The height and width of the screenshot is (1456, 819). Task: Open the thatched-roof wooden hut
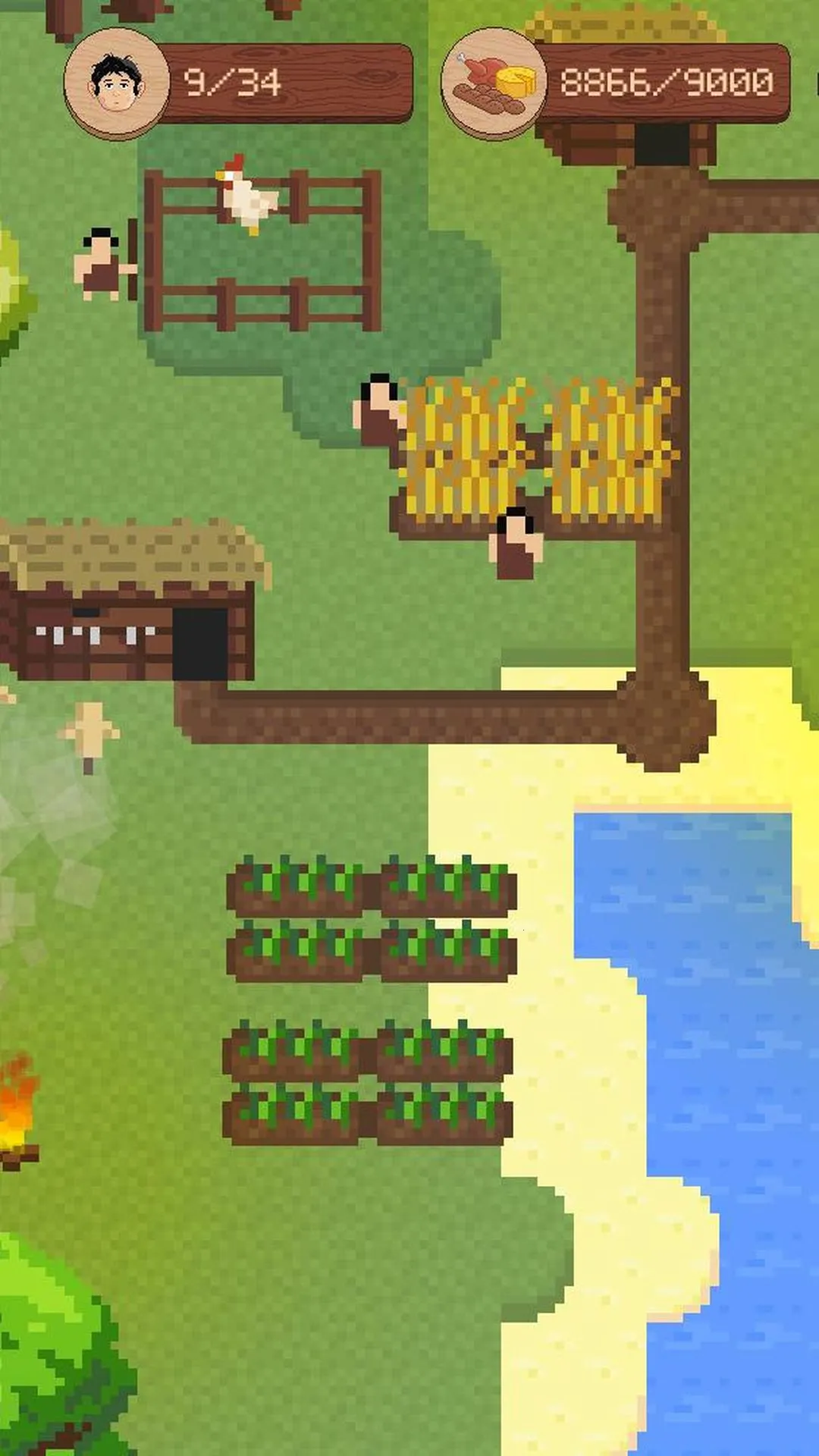[x=129, y=599]
